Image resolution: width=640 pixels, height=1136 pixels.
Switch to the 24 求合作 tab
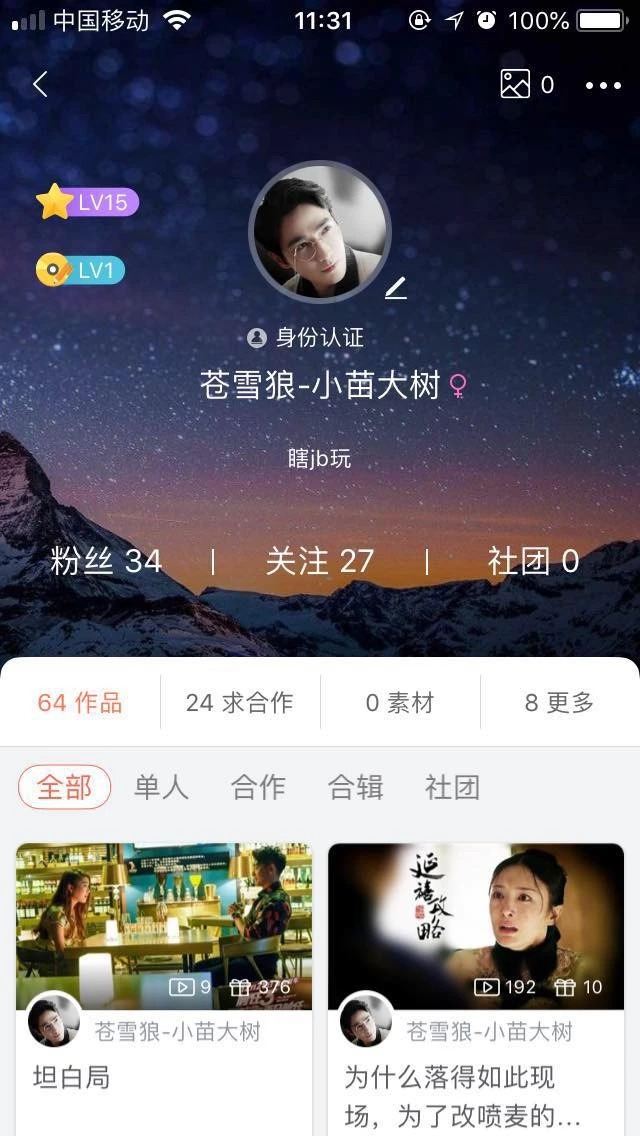[240, 703]
